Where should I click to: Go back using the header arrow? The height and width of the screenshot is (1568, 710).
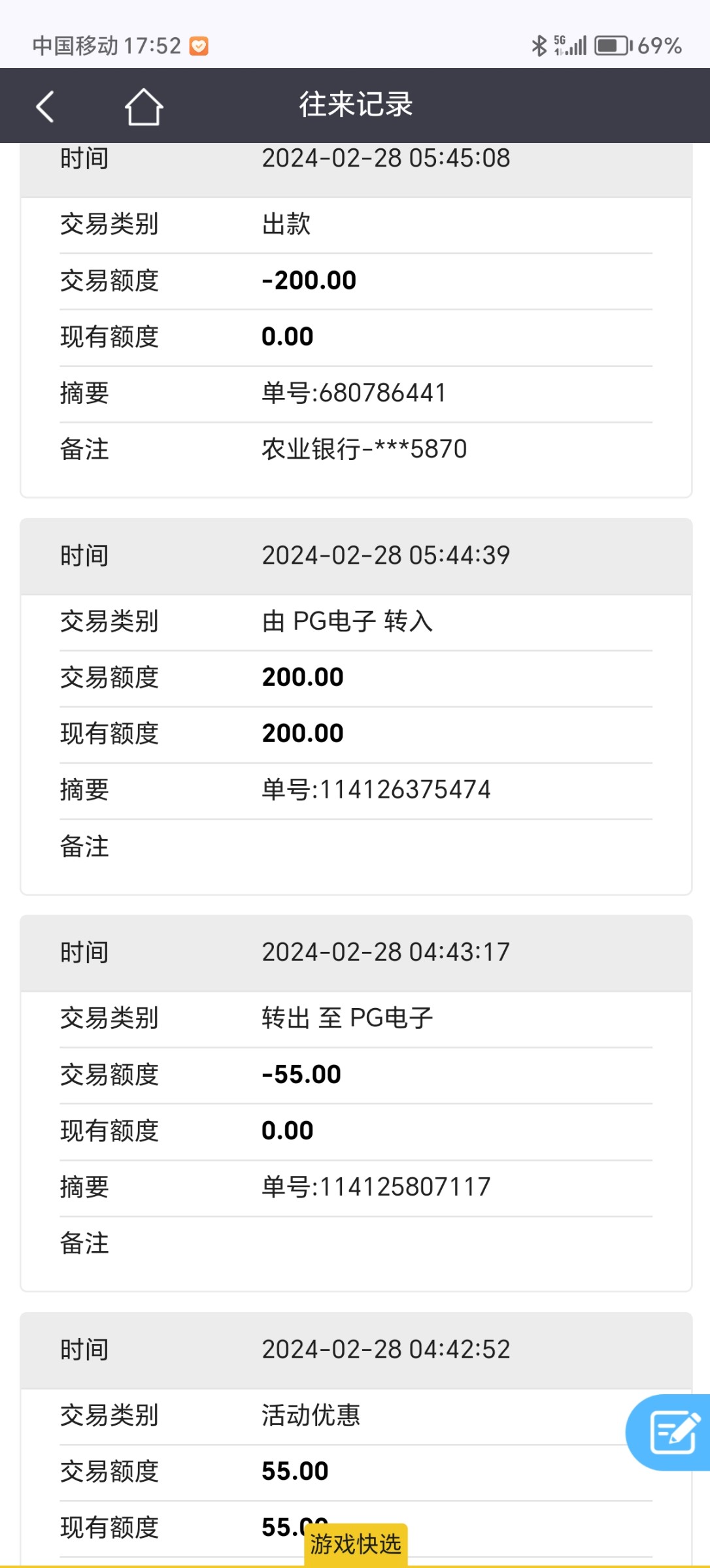45,106
